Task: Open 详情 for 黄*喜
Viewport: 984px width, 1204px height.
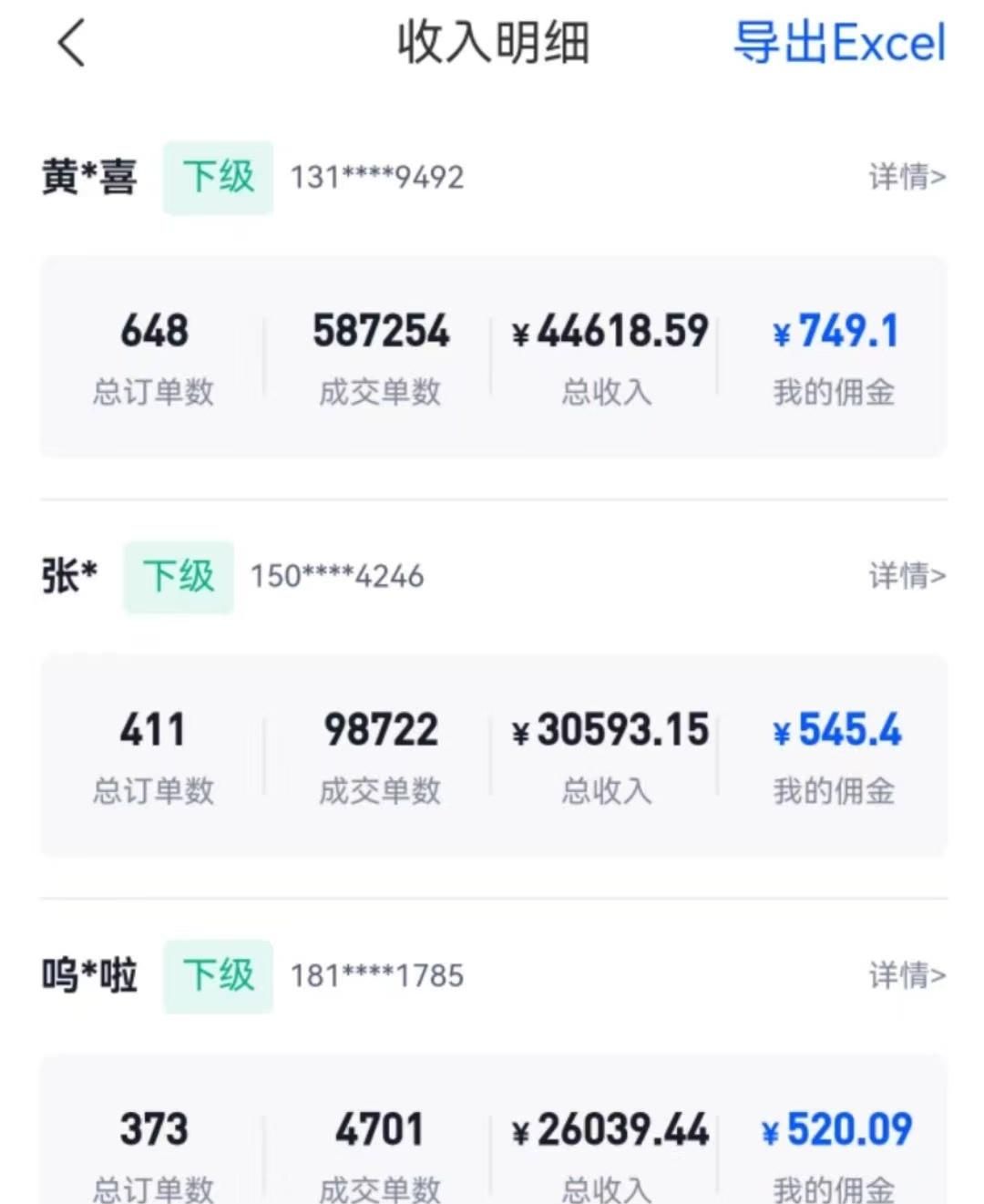Action: click(x=907, y=177)
